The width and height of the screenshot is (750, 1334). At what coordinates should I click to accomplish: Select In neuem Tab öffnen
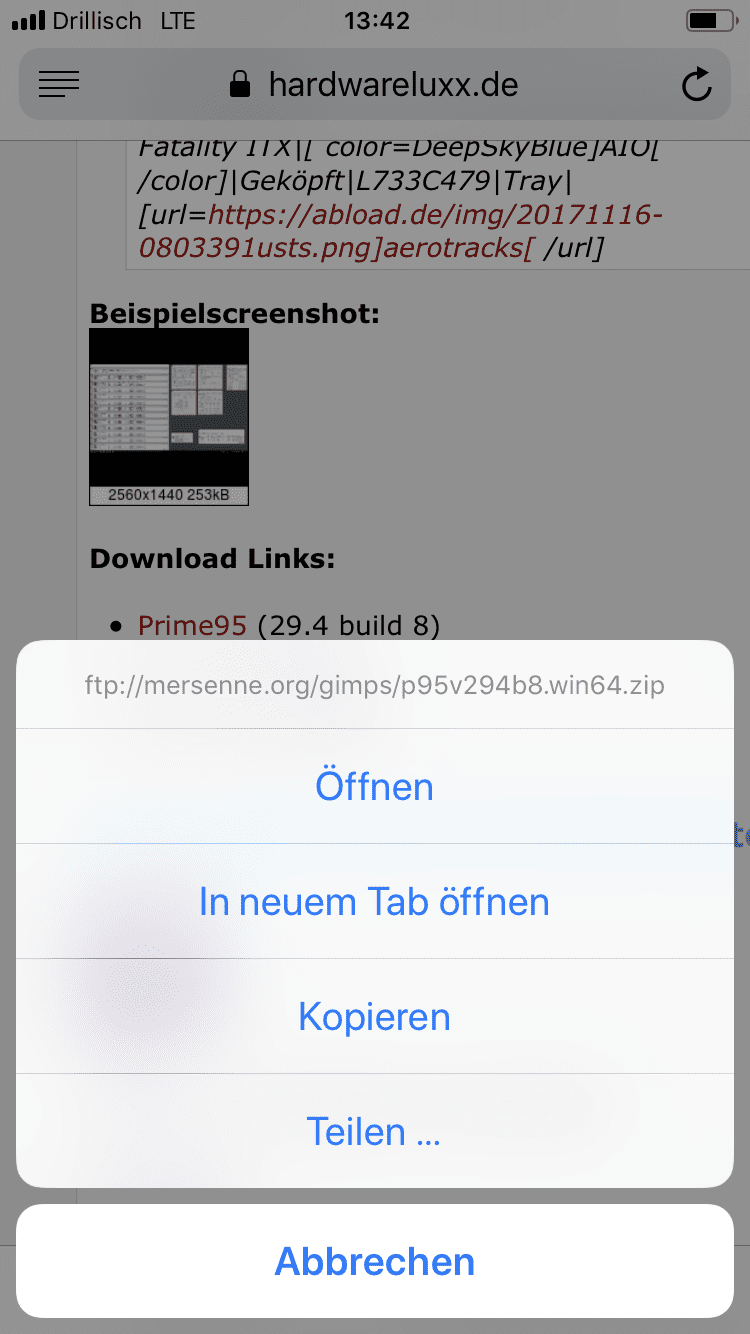(x=374, y=901)
